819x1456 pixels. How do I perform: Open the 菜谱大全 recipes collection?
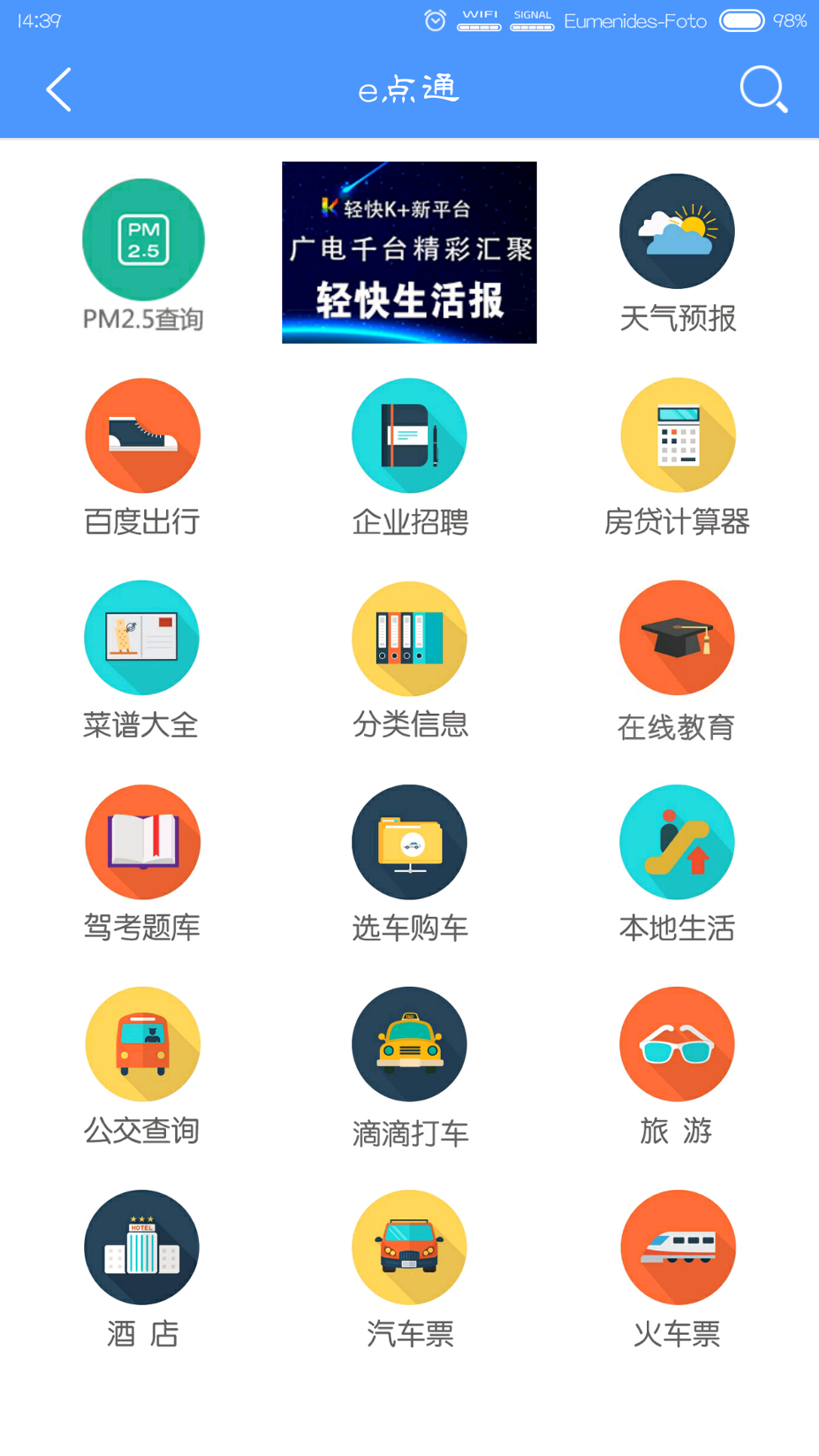(x=142, y=638)
